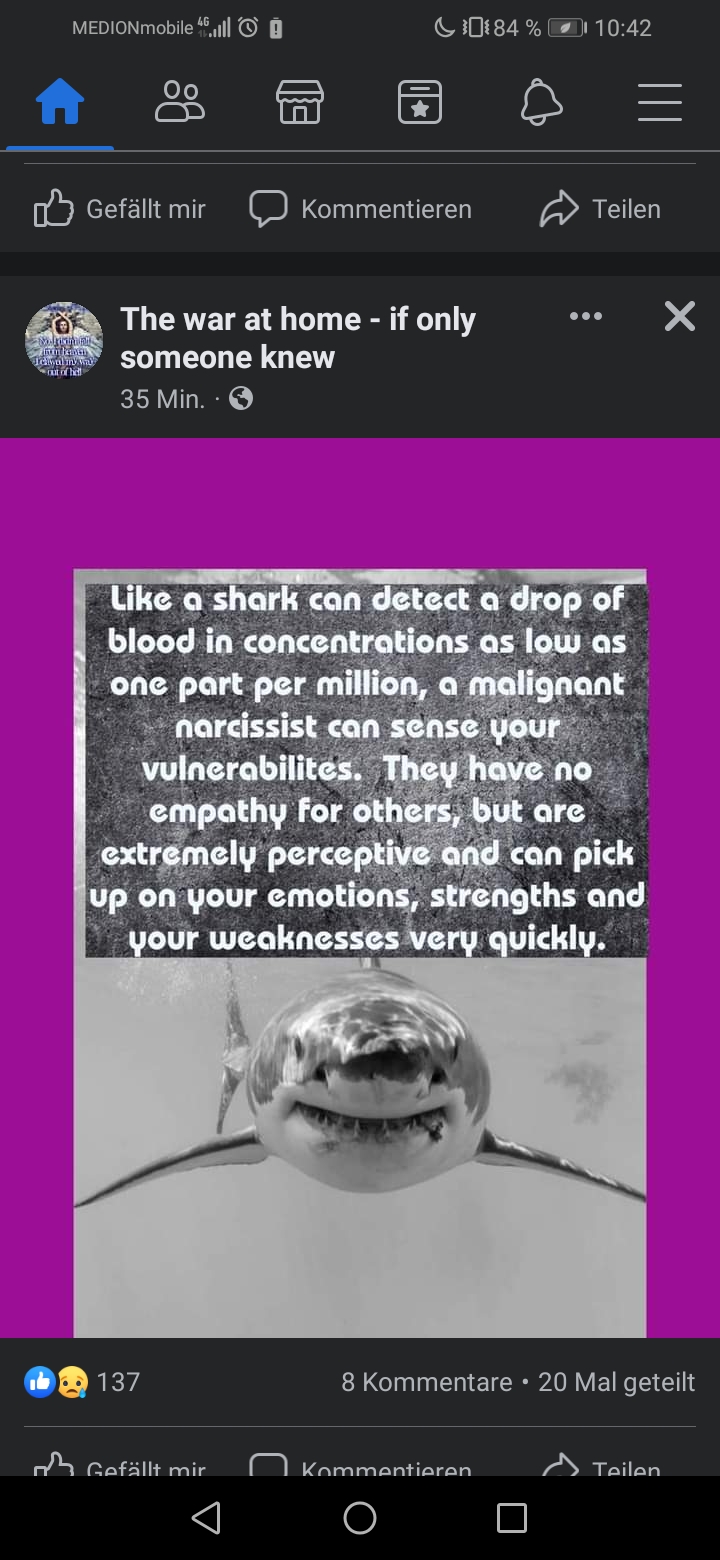The height and width of the screenshot is (1560, 720).
Task: Like the previous post with Gefällt mir
Action: pyautogui.click(x=120, y=209)
